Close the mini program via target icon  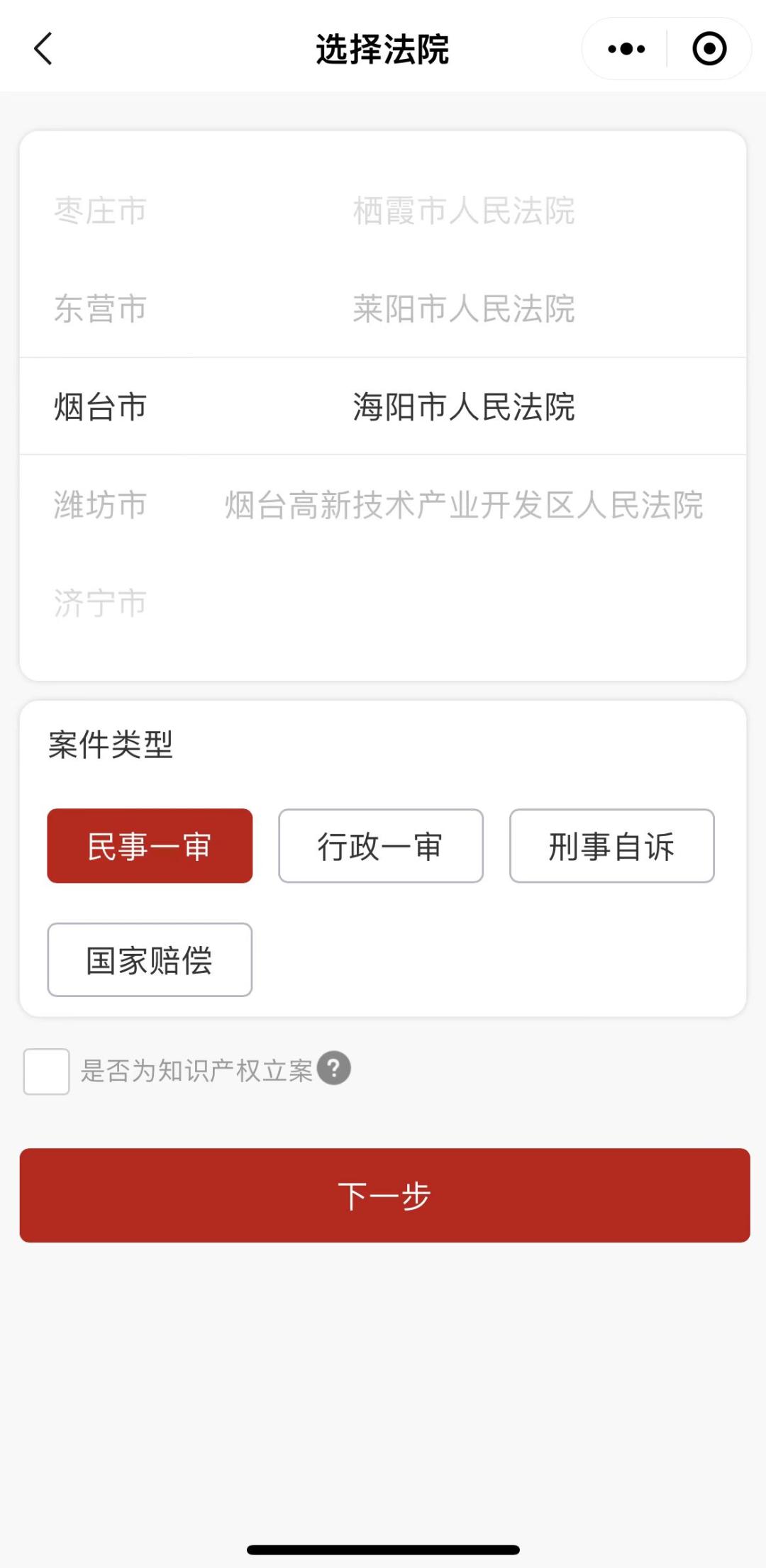click(x=709, y=49)
